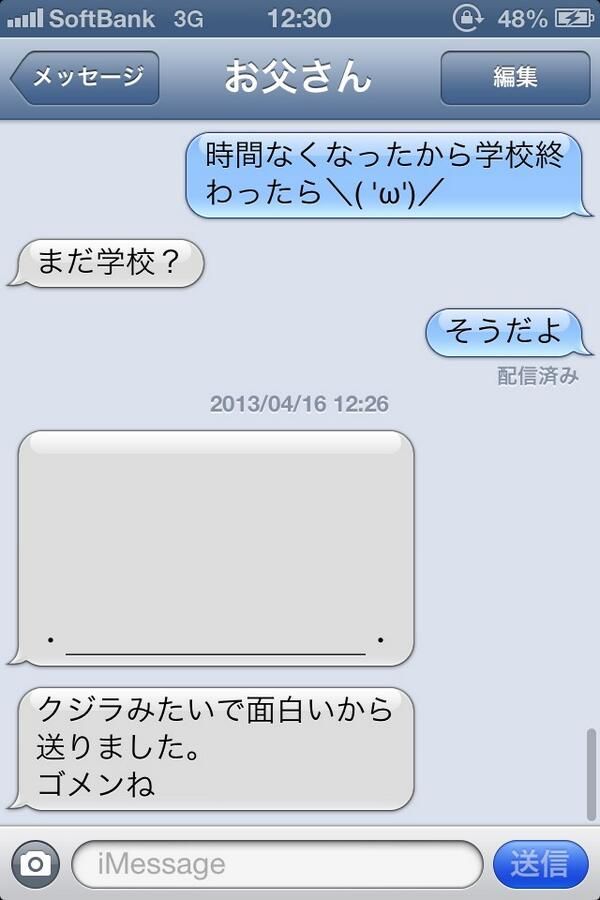The width and height of the screenshot is (600, 900).
Task: Focus the iMessage text field
Action: click(277, 864)
